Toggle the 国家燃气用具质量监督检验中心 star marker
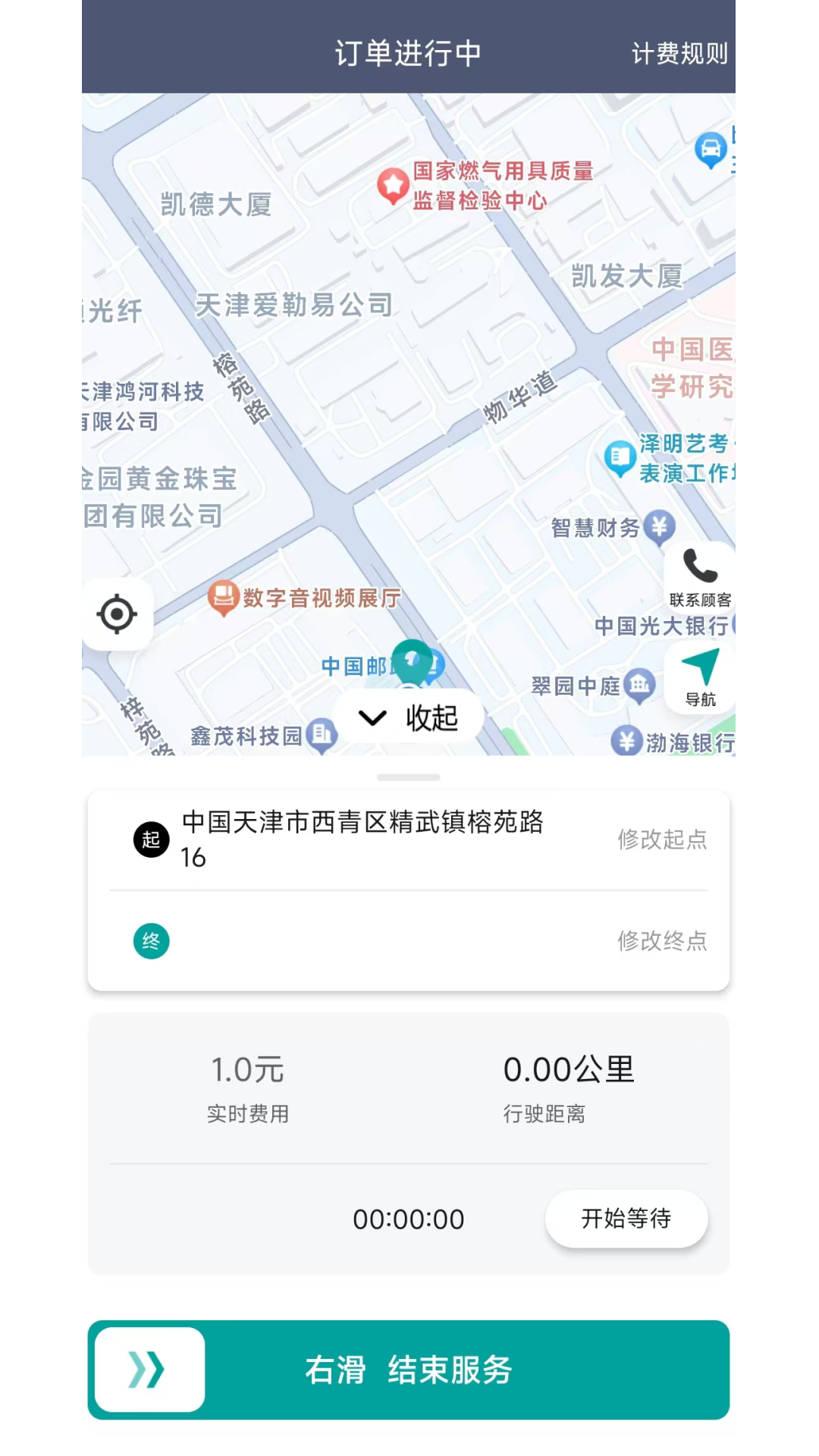 tap(392, 185)
